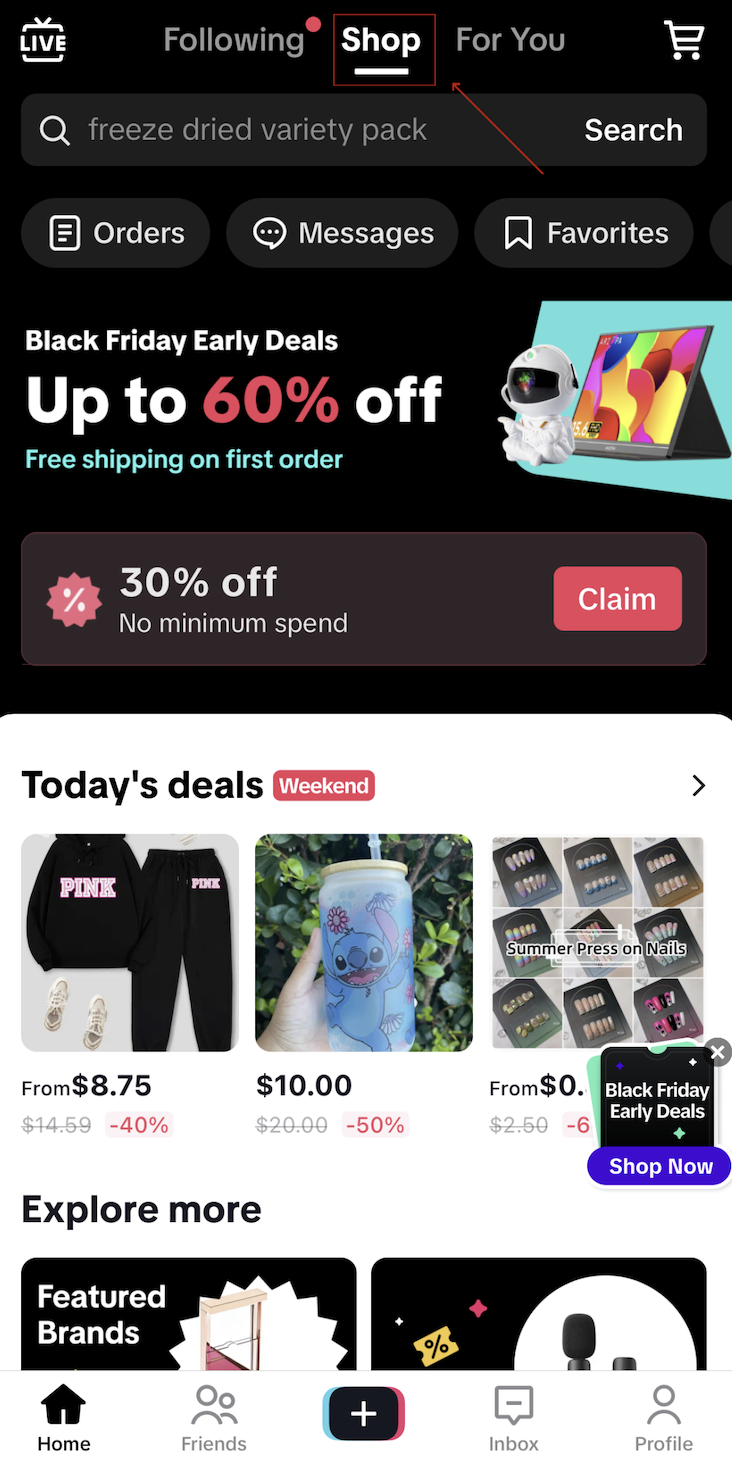Open the LIVE icon
This screenshot has width=732, height=1474.
(43, 40)
